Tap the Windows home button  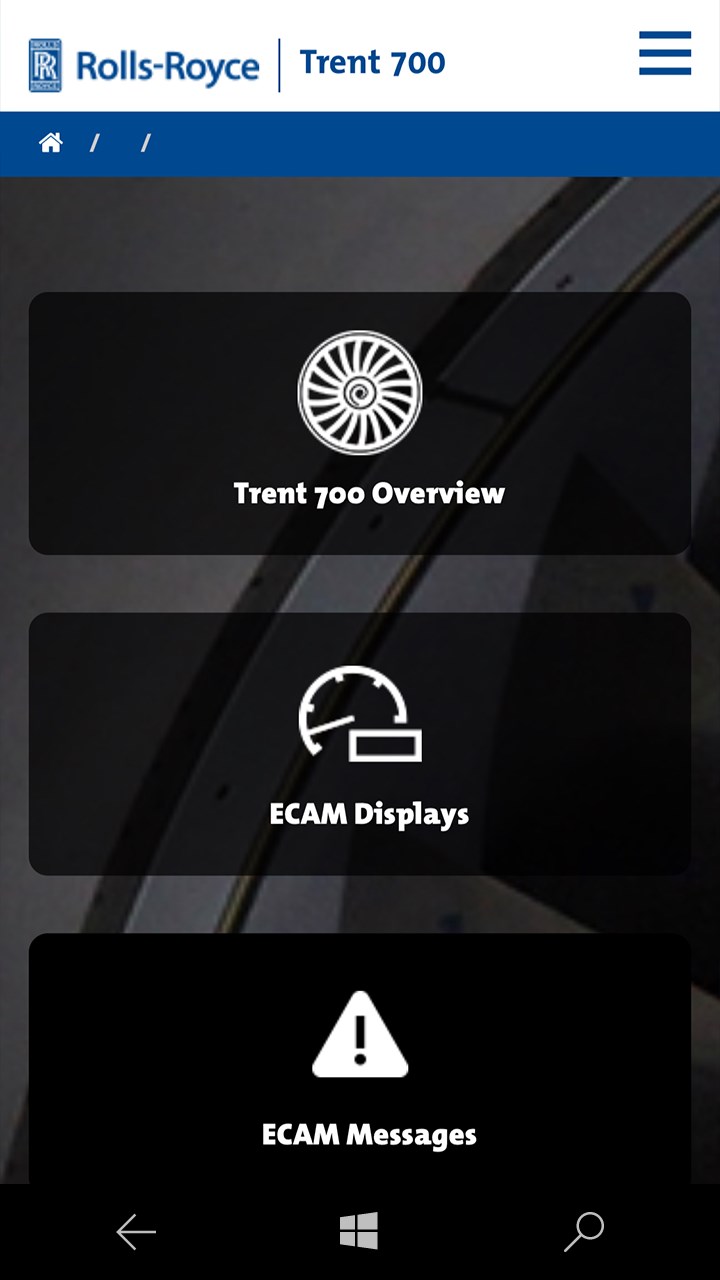point(359,1232)
